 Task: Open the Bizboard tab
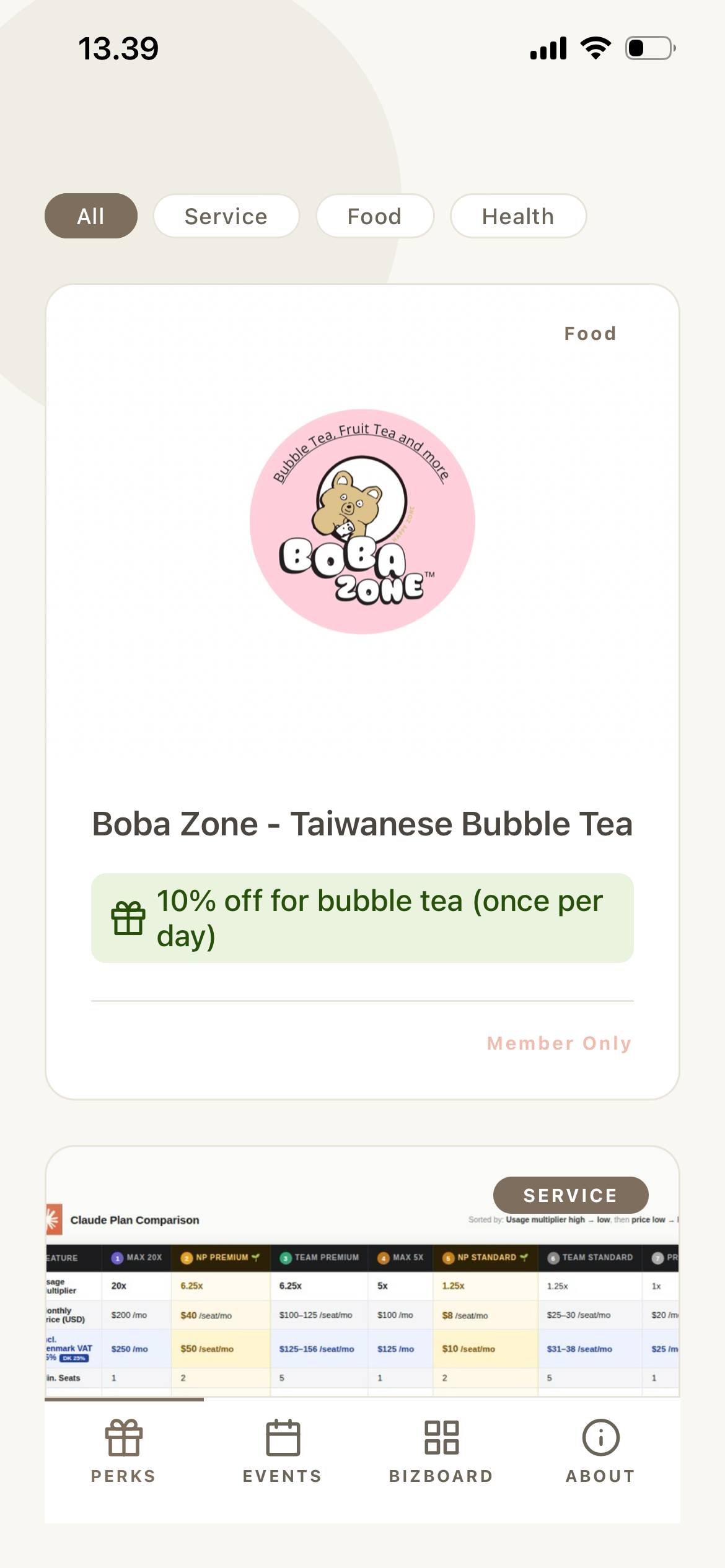click(441, 1451)
